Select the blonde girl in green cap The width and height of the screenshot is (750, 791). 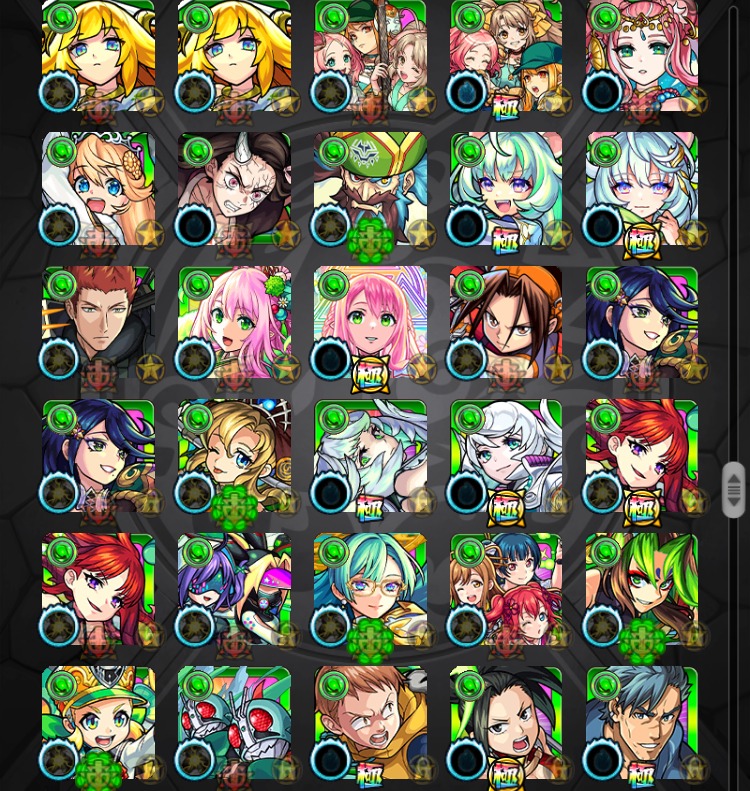(x=98, y=724)
